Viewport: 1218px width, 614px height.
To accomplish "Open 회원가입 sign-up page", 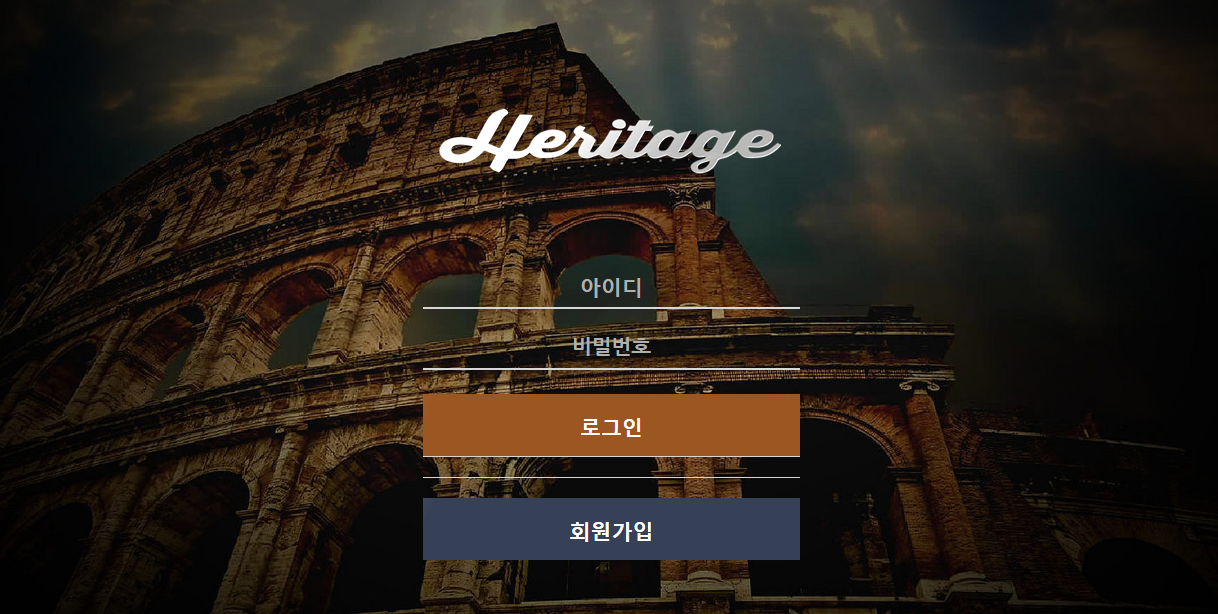I will (611, 530).
